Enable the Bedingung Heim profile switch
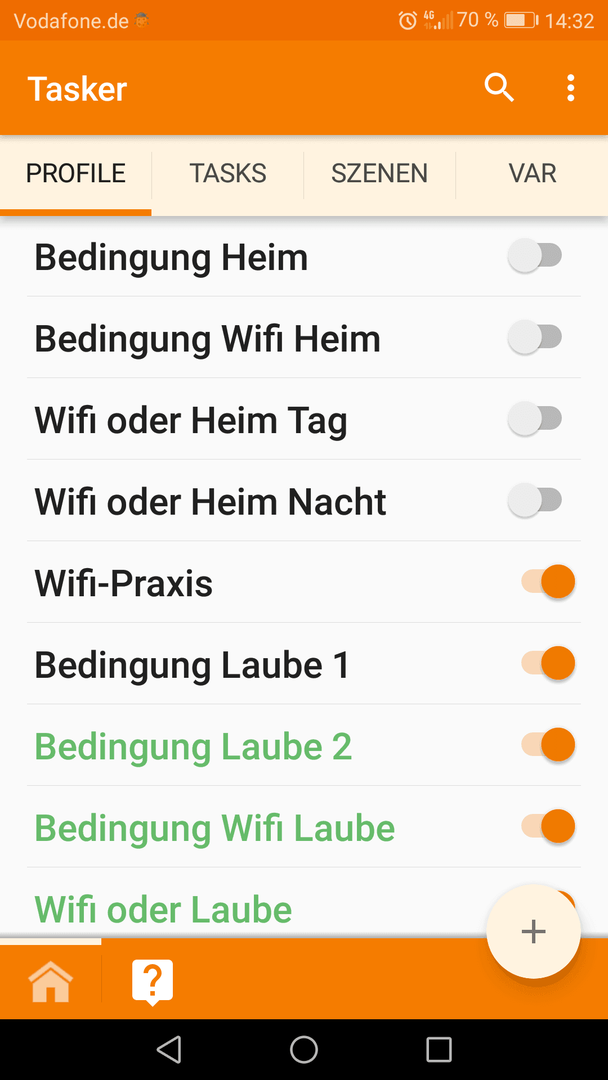 pyautogui.click(x=535, y=256)
